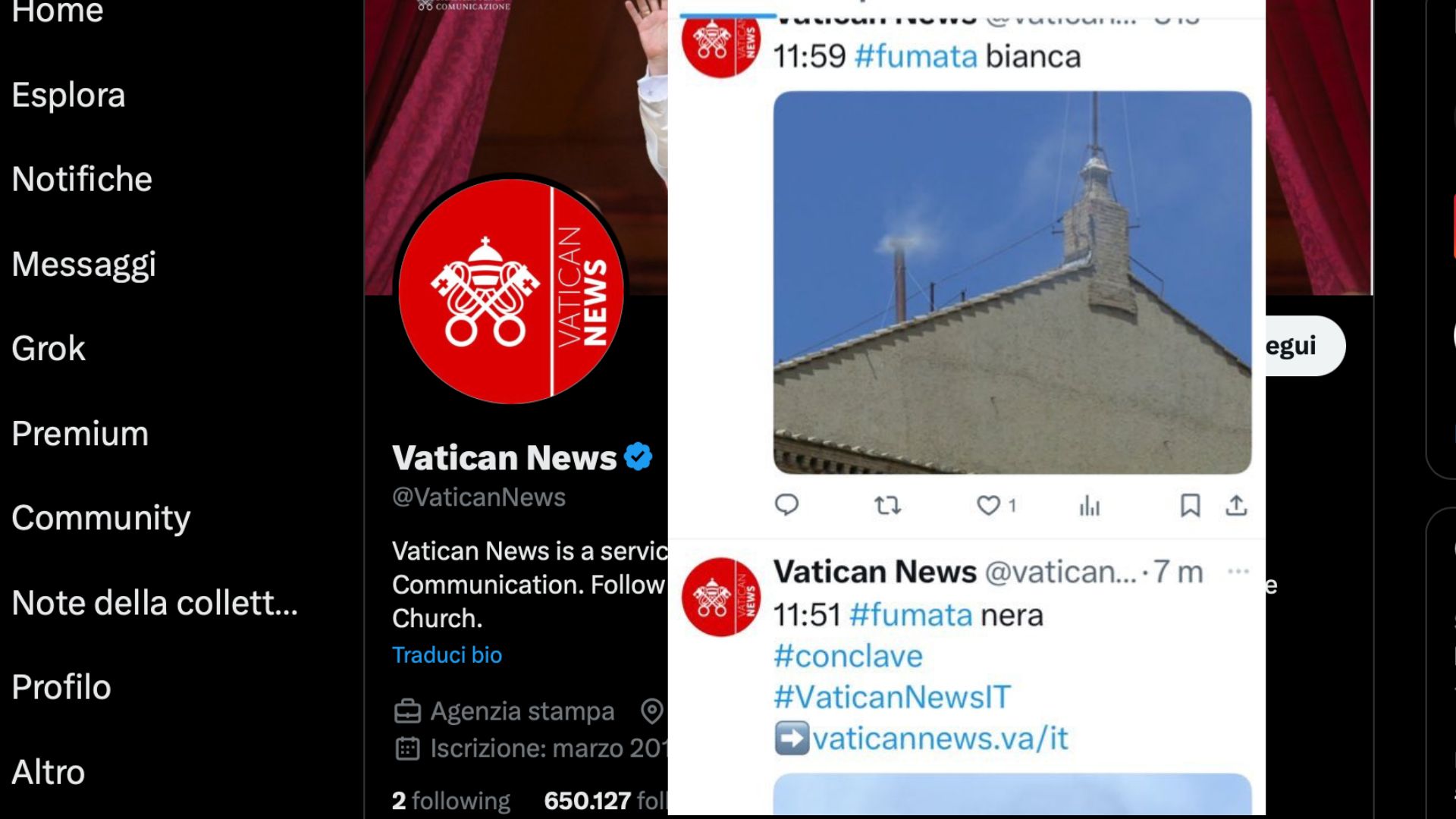This screenshot has width=1456, height=819.
Task: Open the Premium page
Action: click(x=80, y=434)
